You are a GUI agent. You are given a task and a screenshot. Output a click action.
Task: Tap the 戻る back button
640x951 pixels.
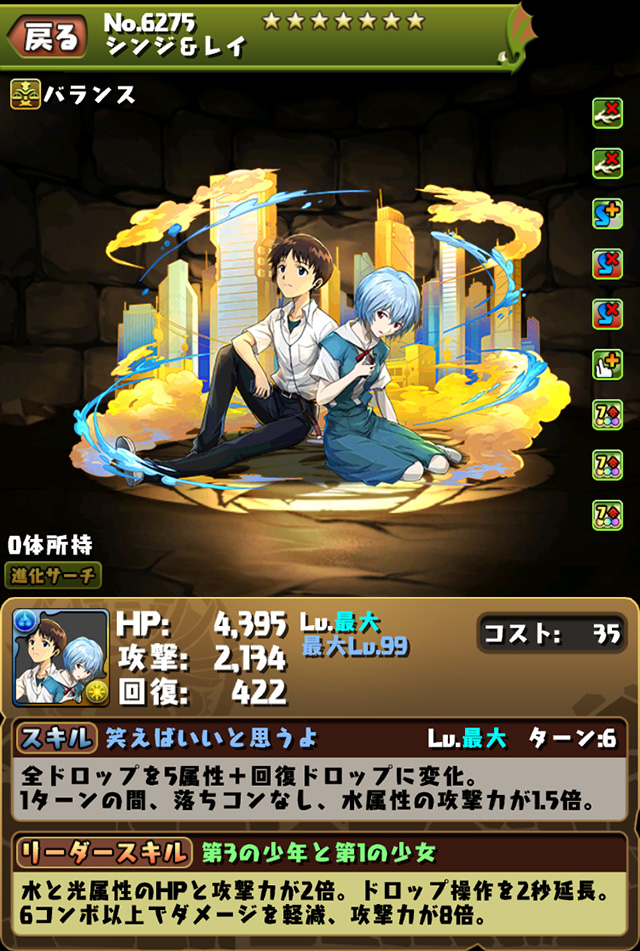(x=45, y=37)
